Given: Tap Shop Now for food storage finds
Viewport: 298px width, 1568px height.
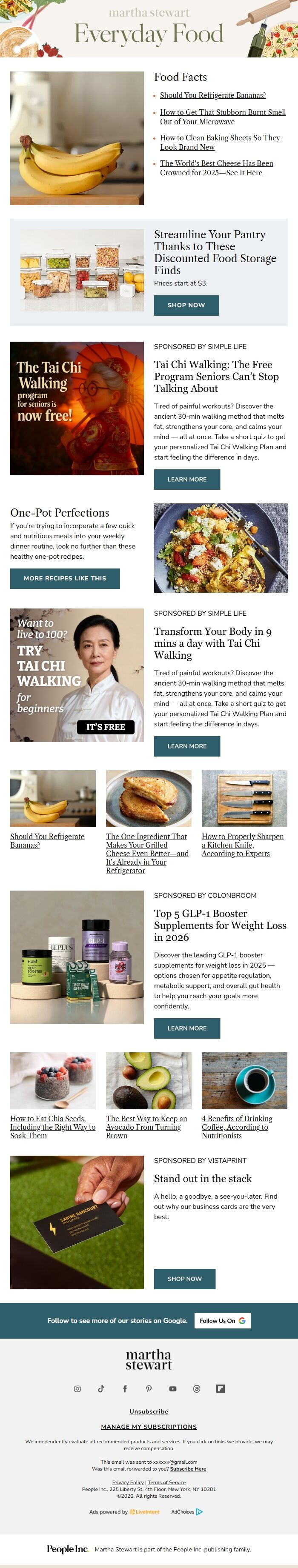Looking at the screenshot, I should tap(186, 305).
